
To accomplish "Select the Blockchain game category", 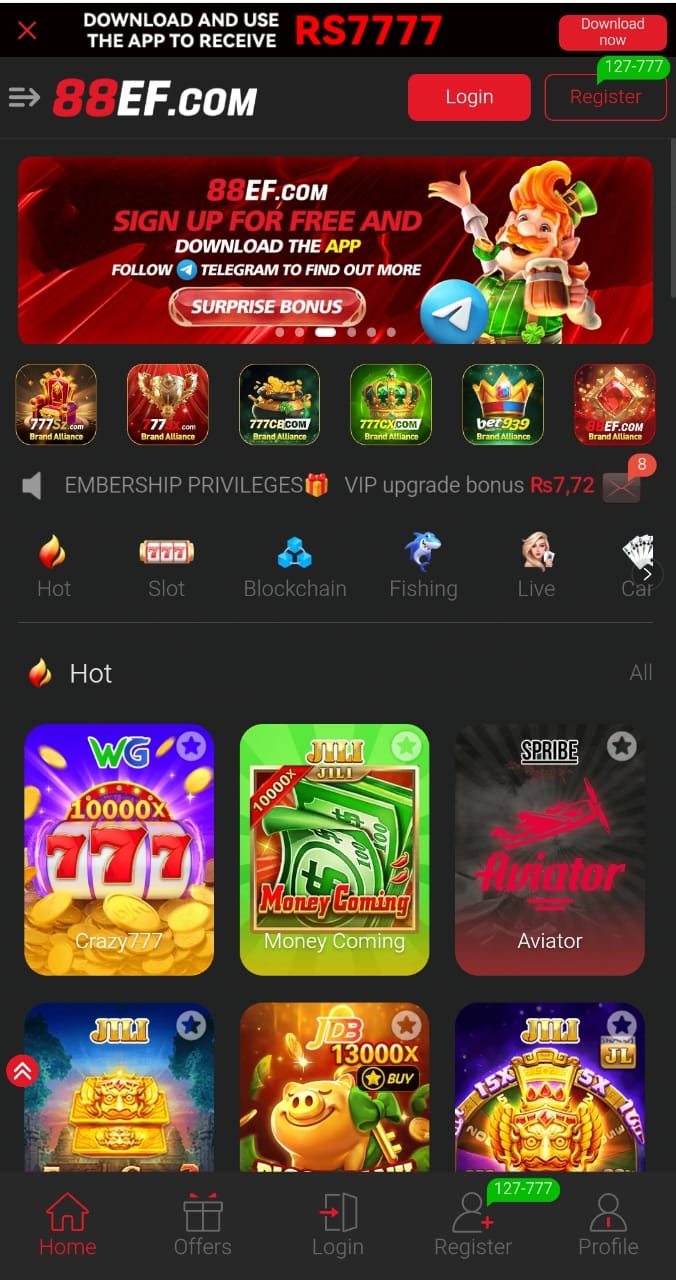I will point(295,566).
